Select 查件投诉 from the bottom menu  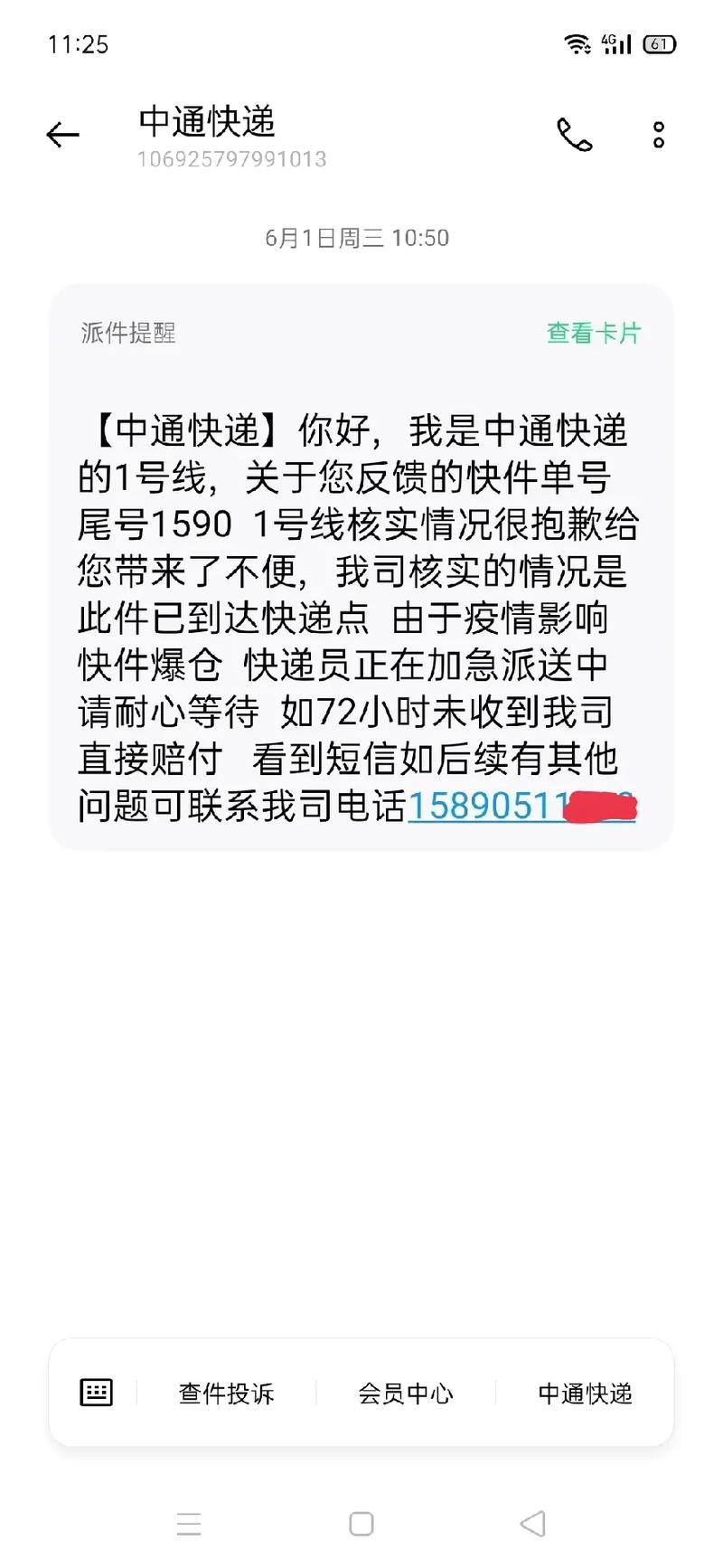click(x=226, y=1393)
